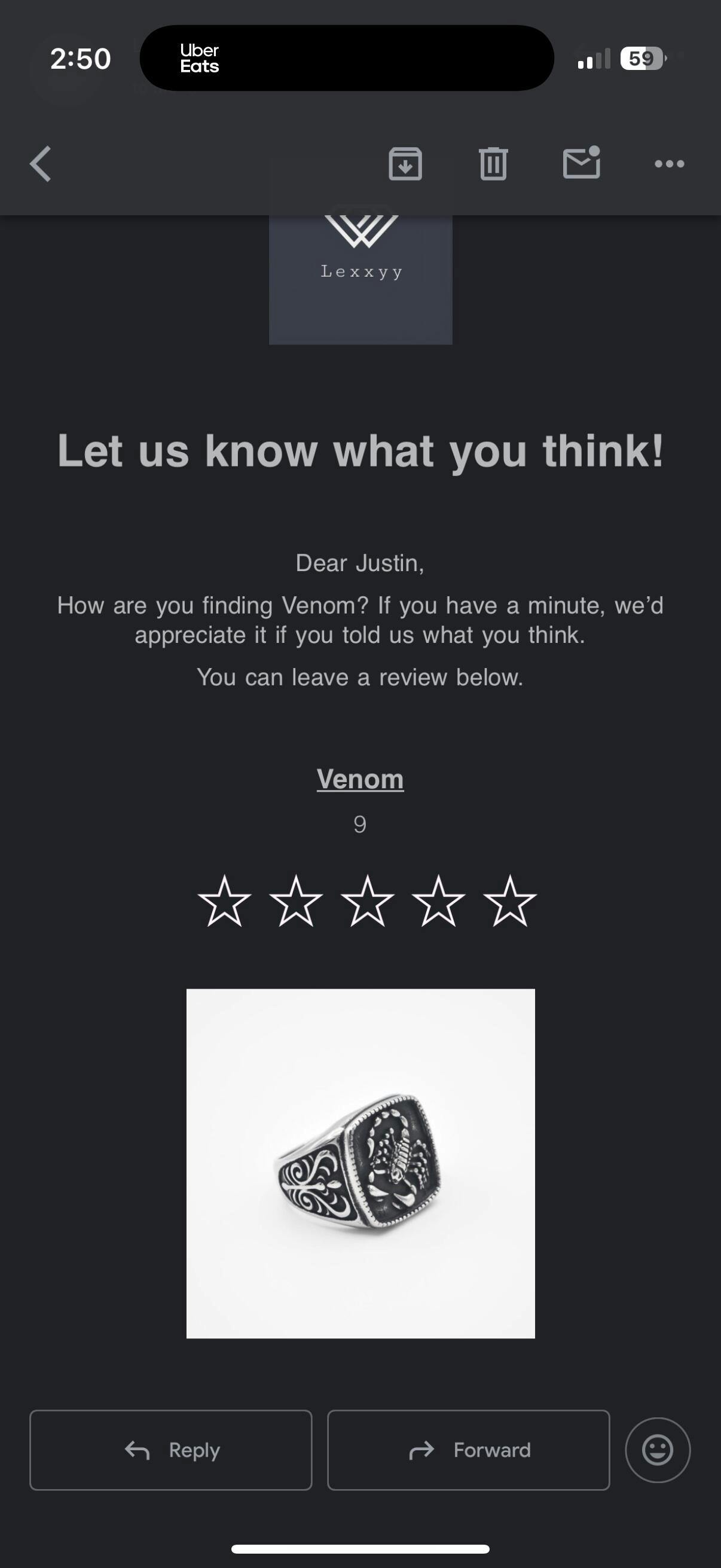721x1568 pixels.
Task: Open the Venom product link
Action: (x=360, y=779)
